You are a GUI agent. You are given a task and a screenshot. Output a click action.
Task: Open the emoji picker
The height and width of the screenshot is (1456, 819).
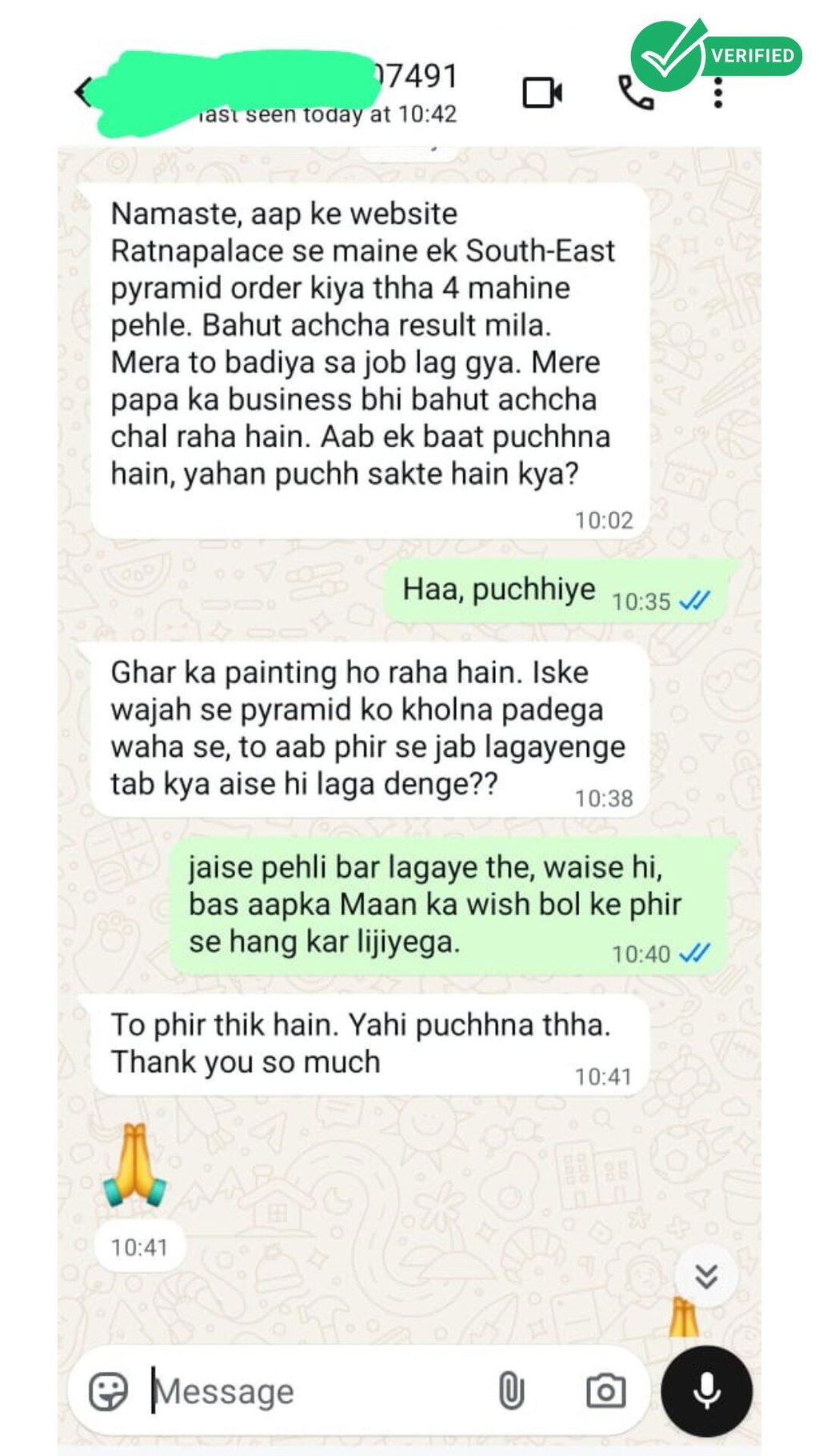(109, 1391)
